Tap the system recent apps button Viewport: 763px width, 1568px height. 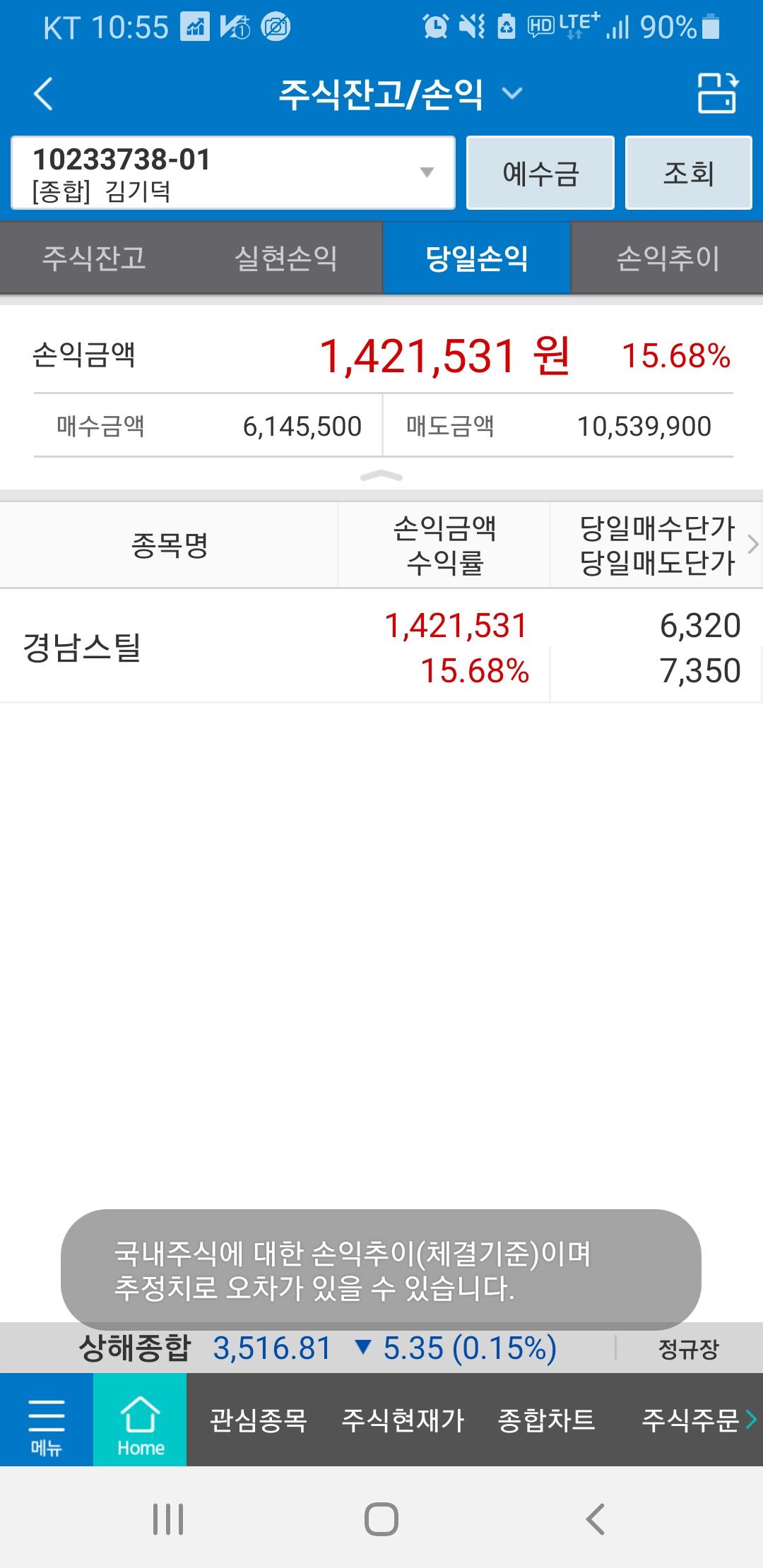[168, 1519]
